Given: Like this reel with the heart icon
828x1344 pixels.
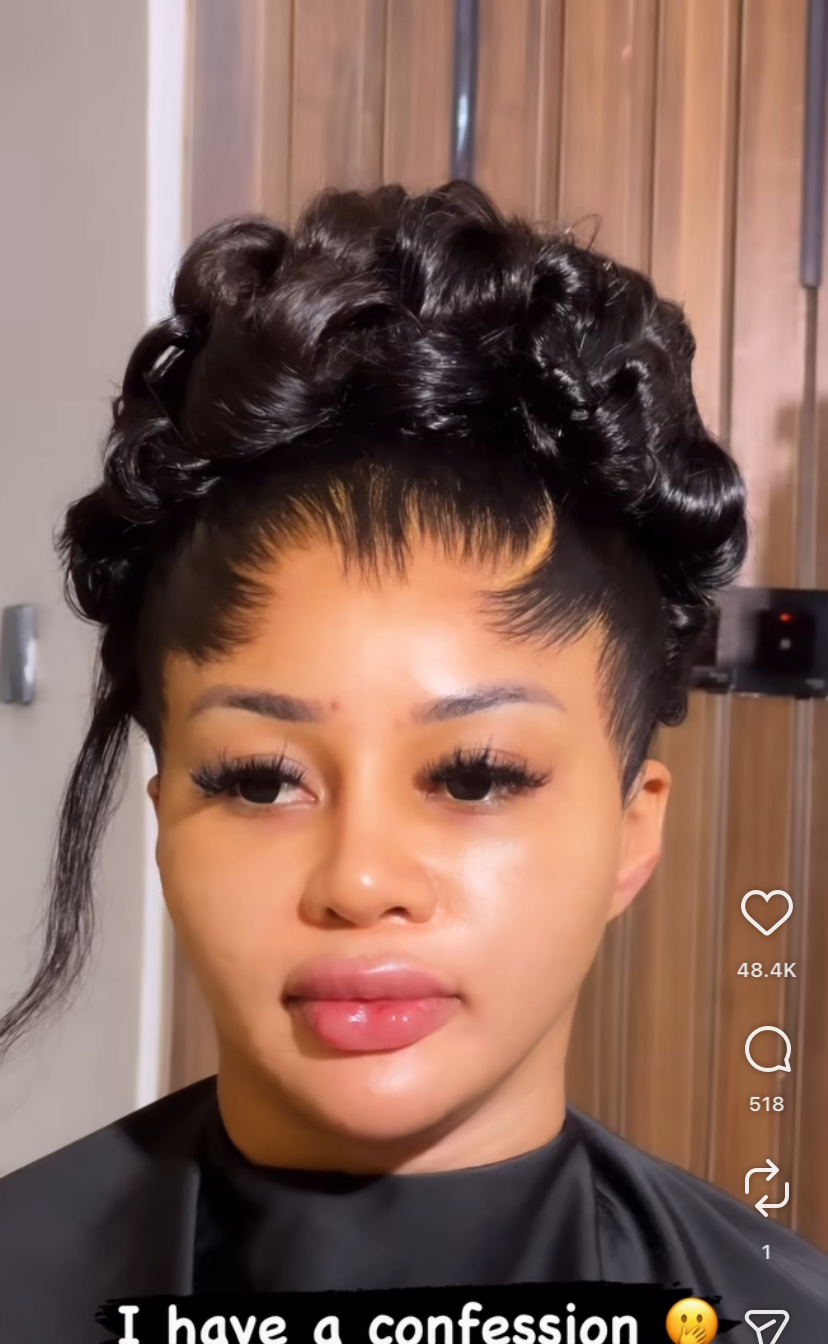Looking at the screenshot, I should pos(766,912).
